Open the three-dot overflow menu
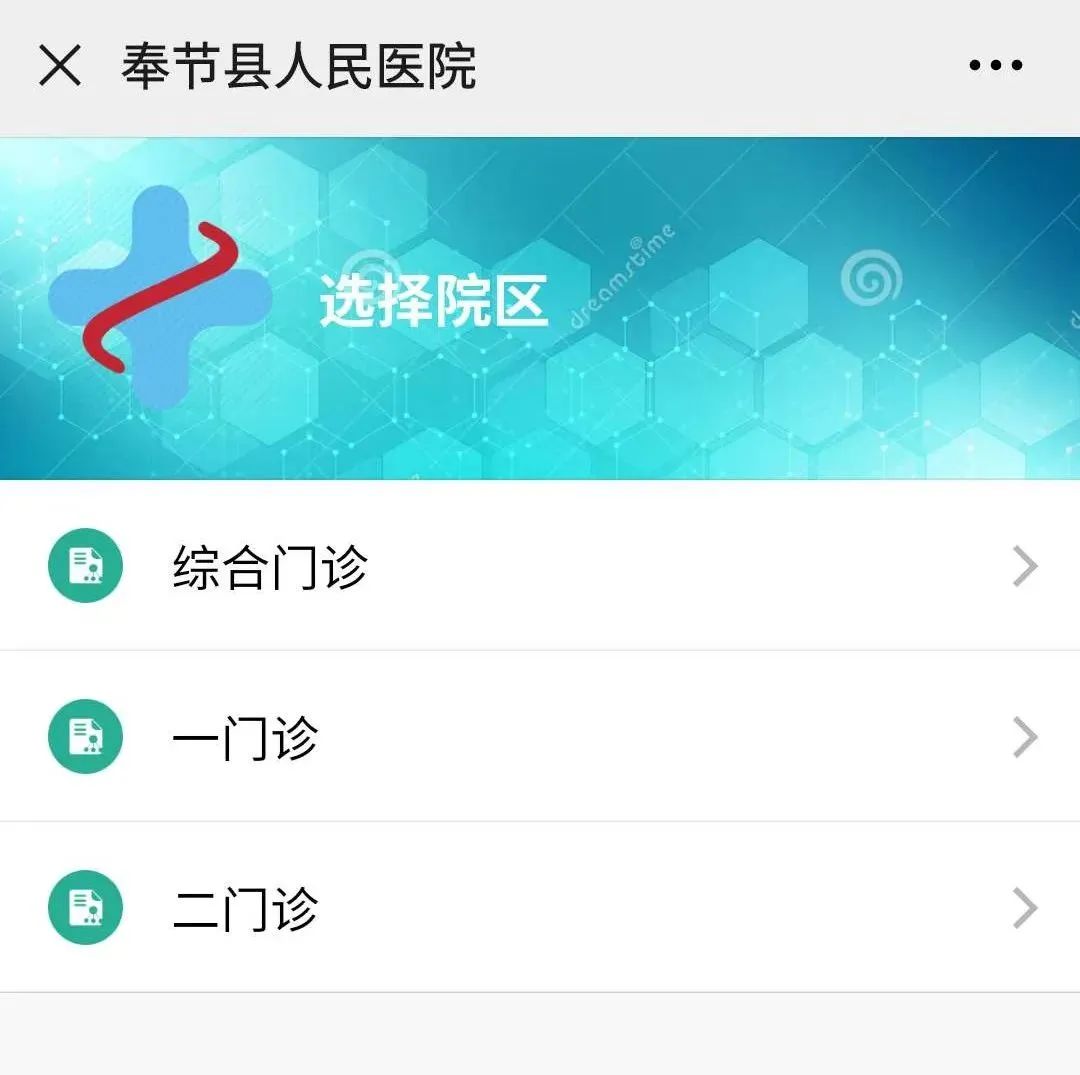This screenshot has height=1075, width=1080. pos(995,66)
